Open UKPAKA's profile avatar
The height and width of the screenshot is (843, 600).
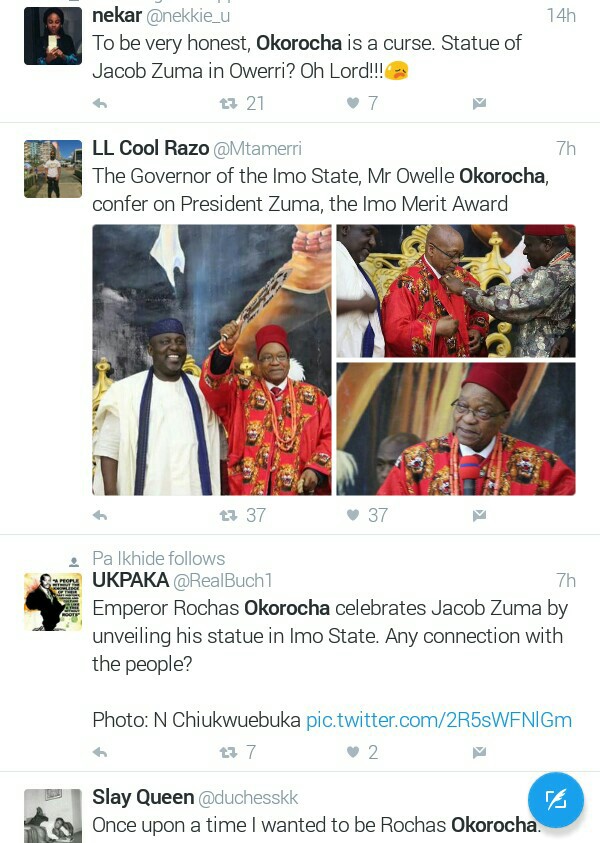[x=52, y=601]
